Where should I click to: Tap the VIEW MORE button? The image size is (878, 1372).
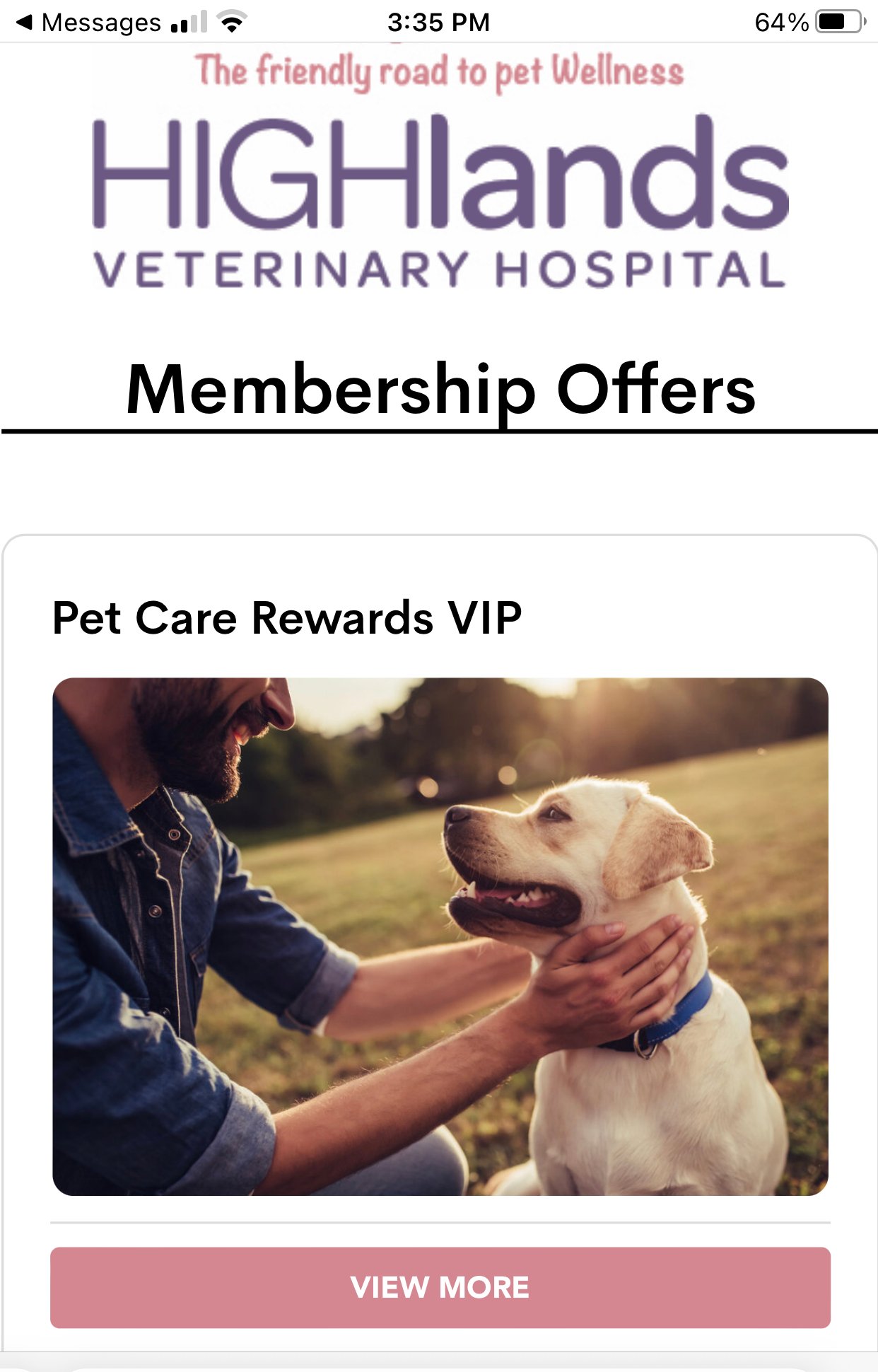(x=440, y=1287)
